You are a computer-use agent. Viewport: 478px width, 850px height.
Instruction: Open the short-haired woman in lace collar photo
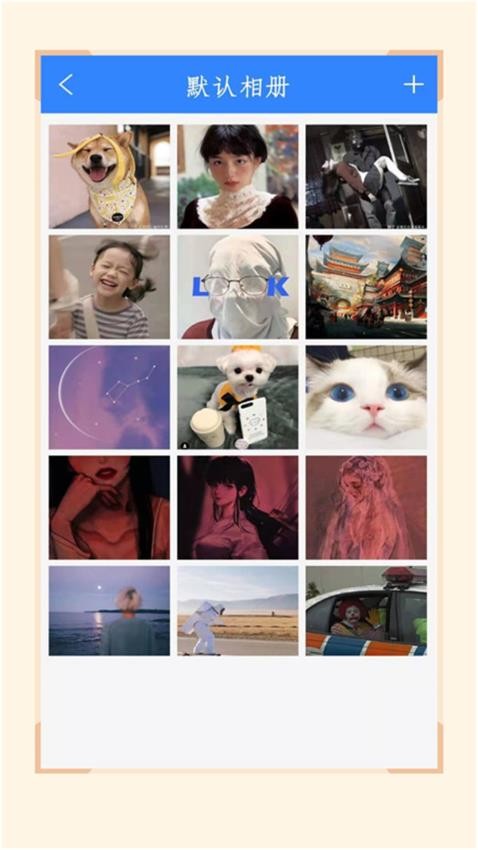tap(238, 177)
